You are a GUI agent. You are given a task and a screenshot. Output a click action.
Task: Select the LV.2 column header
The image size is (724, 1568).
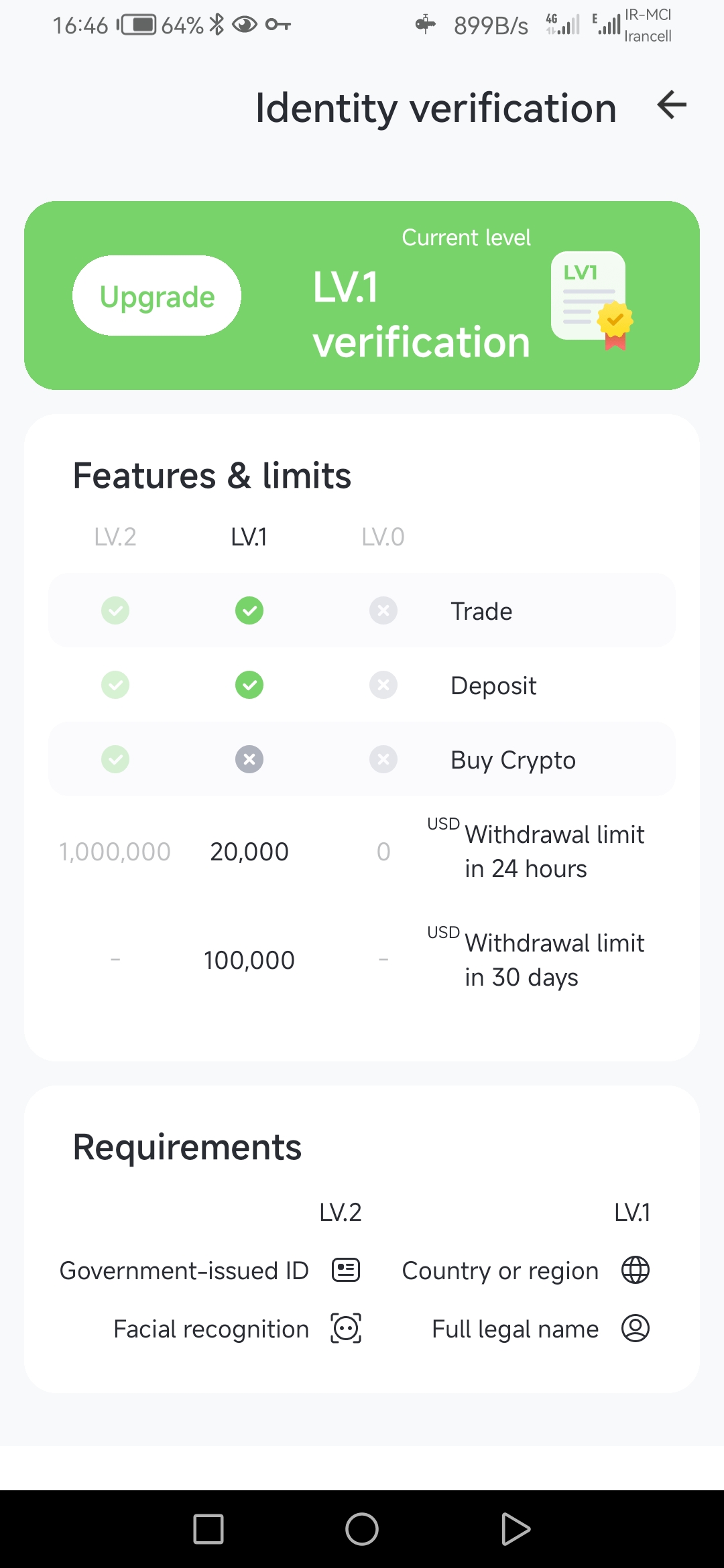pyautogui.click(x=115, y=537)
